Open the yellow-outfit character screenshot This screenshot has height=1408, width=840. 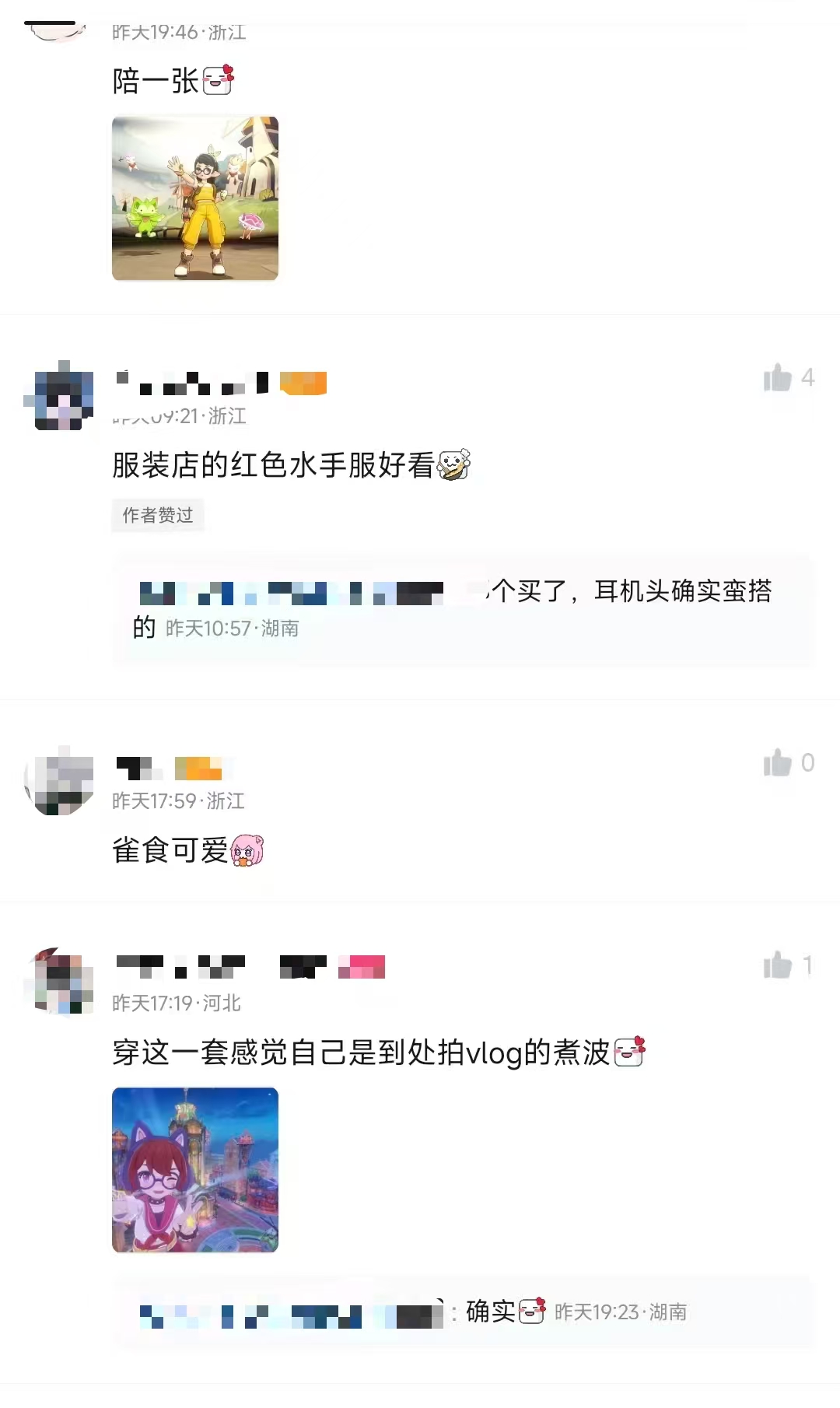(195, 199)
